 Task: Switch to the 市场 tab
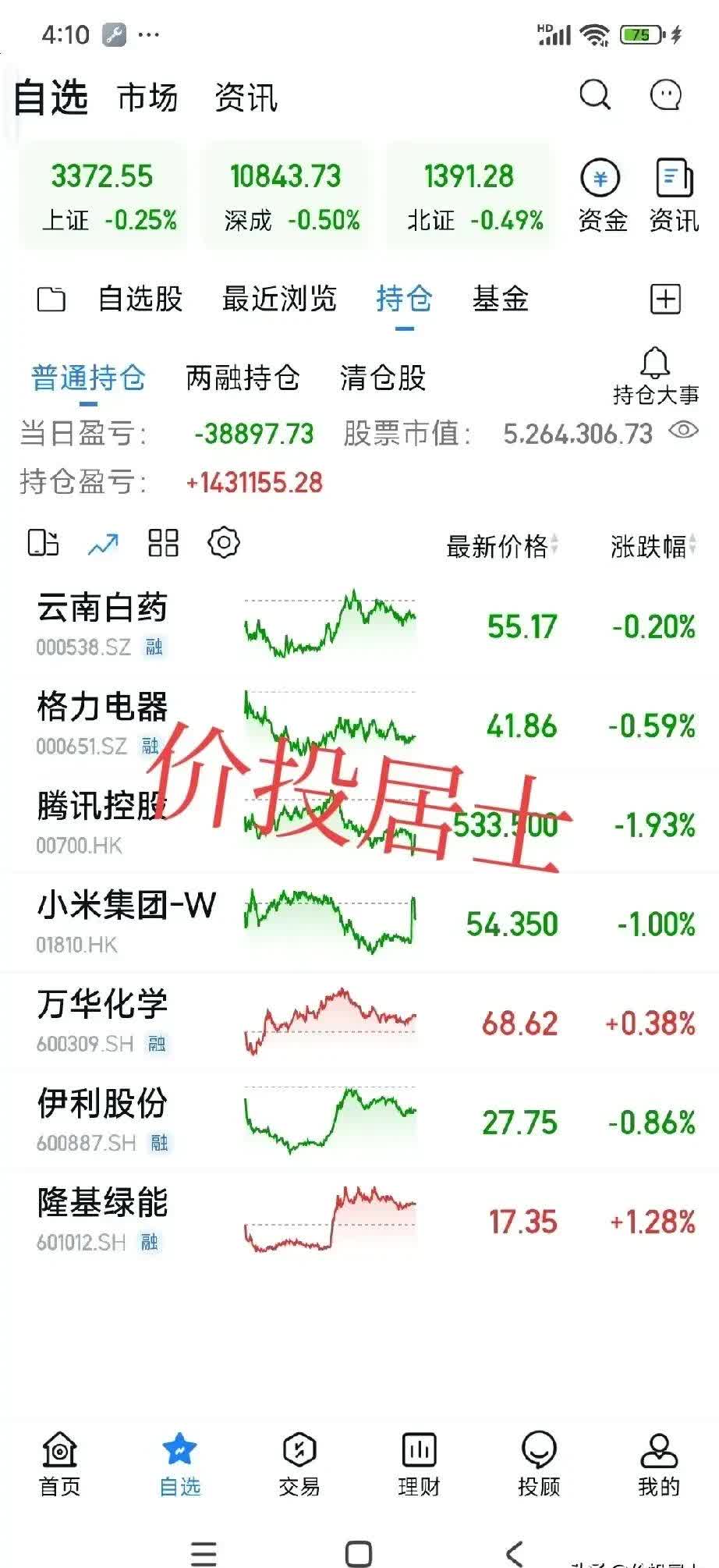(147, 98)
